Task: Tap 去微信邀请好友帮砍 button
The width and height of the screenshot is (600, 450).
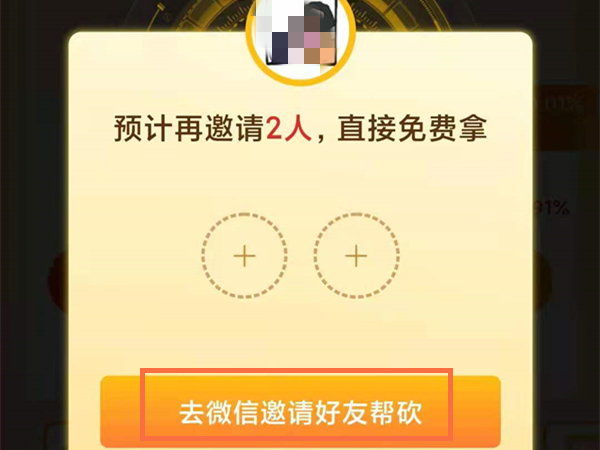Action: tap(299, 412)
